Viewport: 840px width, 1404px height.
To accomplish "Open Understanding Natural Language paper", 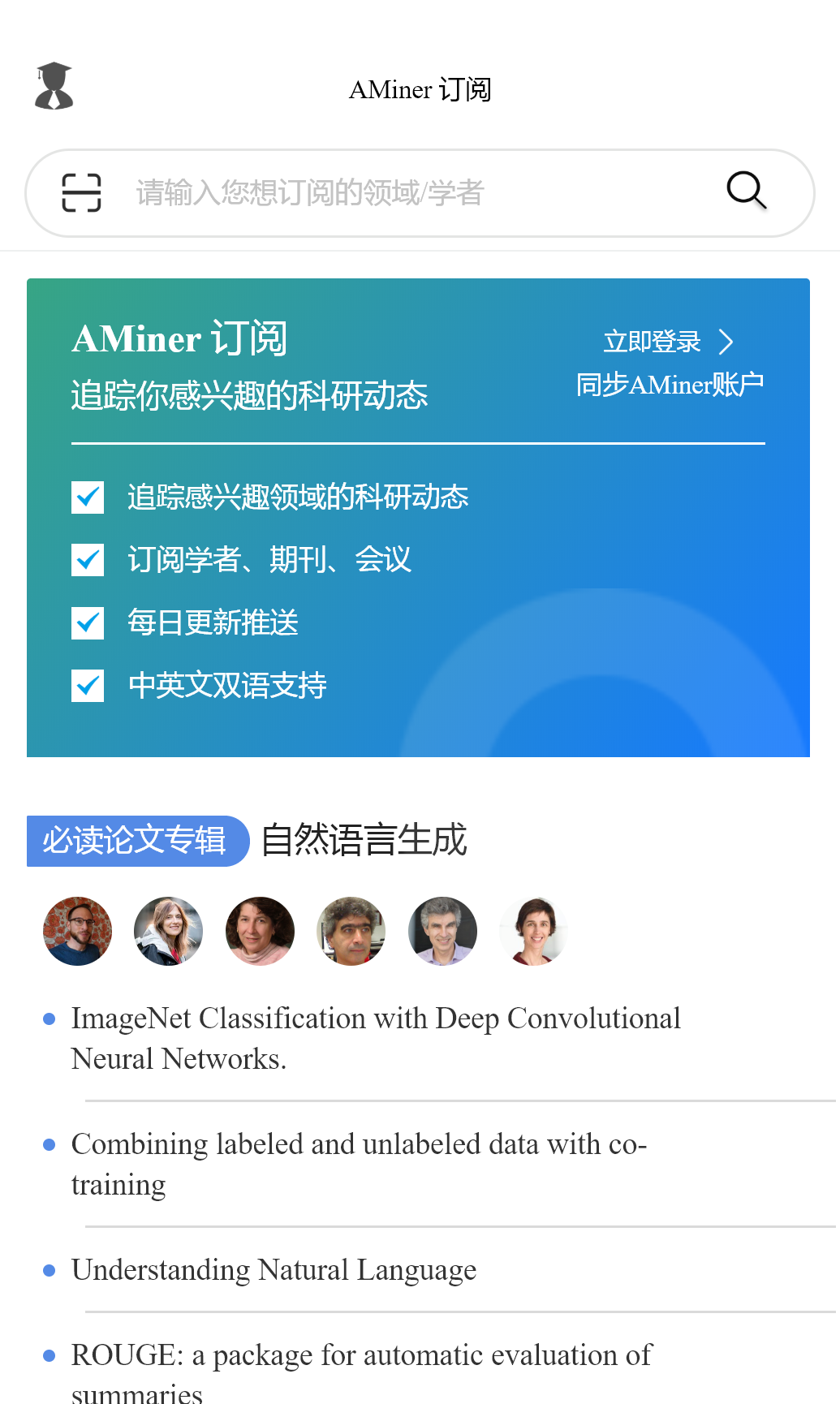I will click(x=274, y=1270).
